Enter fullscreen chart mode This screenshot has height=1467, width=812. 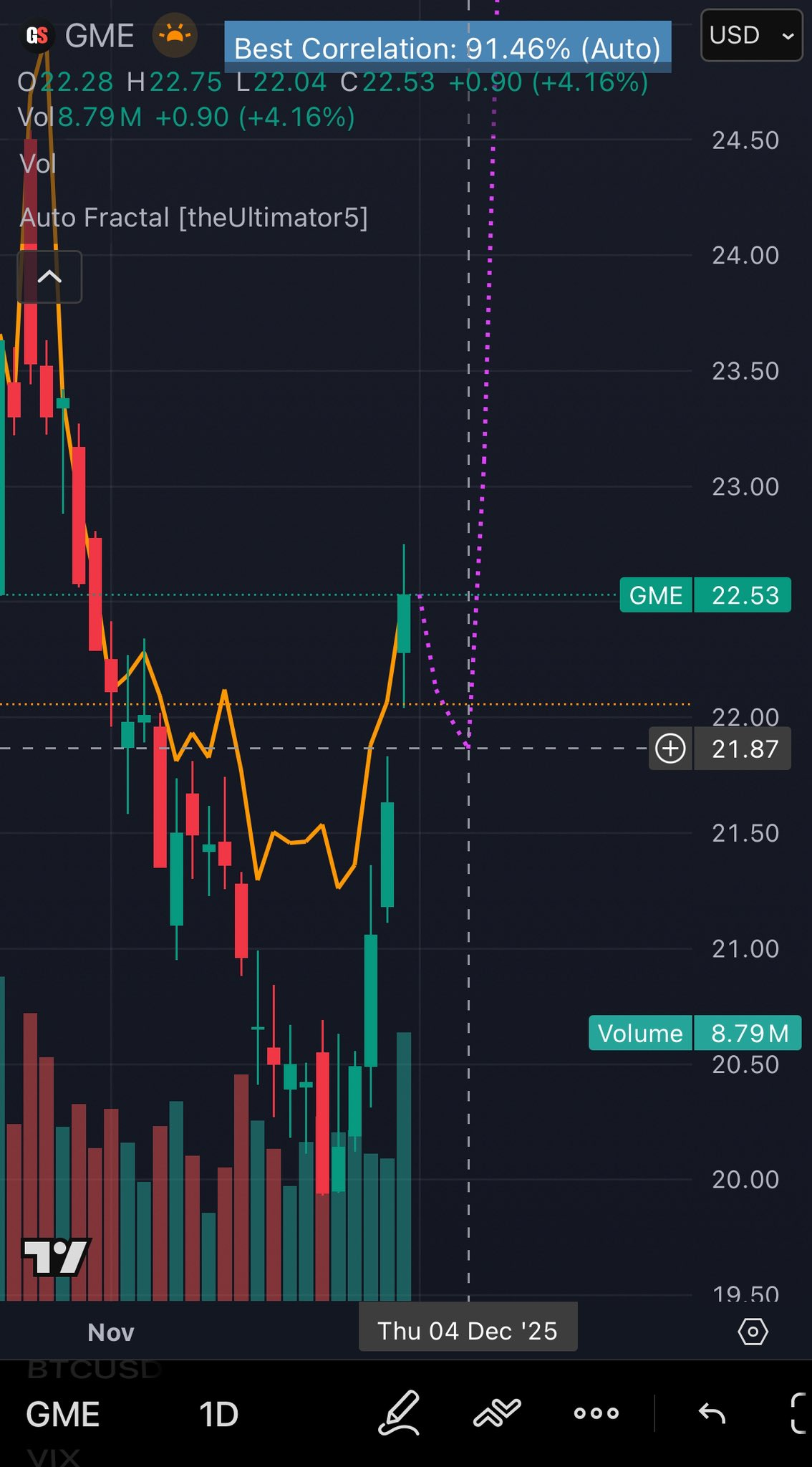799,1413
